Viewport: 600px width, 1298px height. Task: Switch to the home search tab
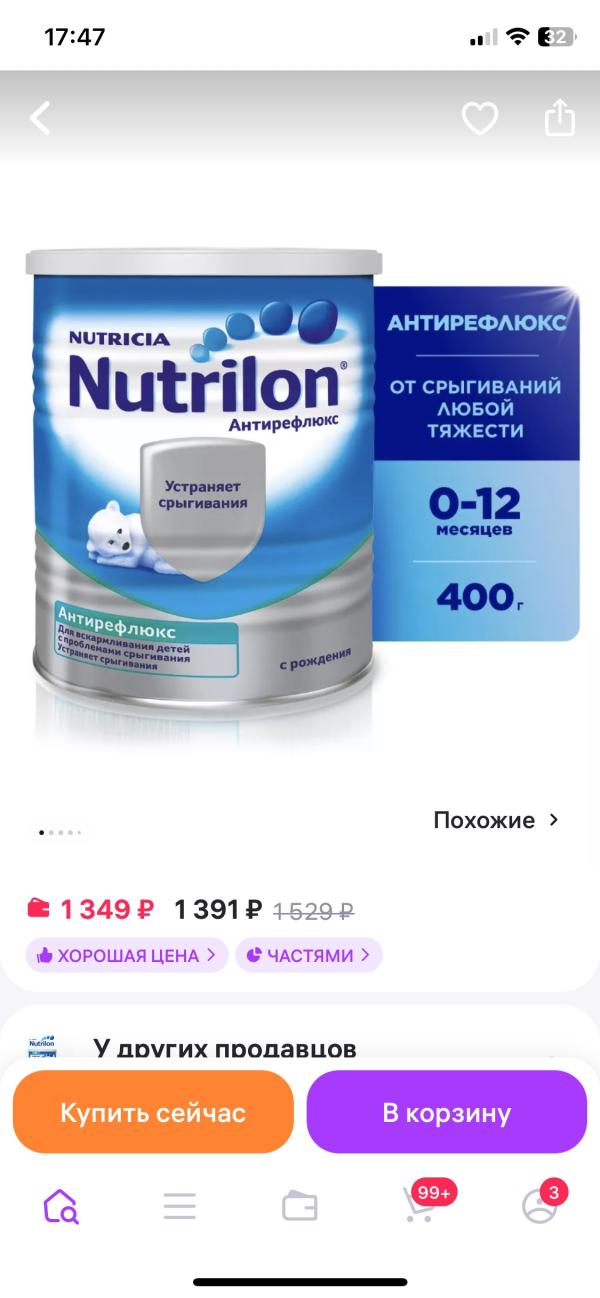[x=60, y=1206]
